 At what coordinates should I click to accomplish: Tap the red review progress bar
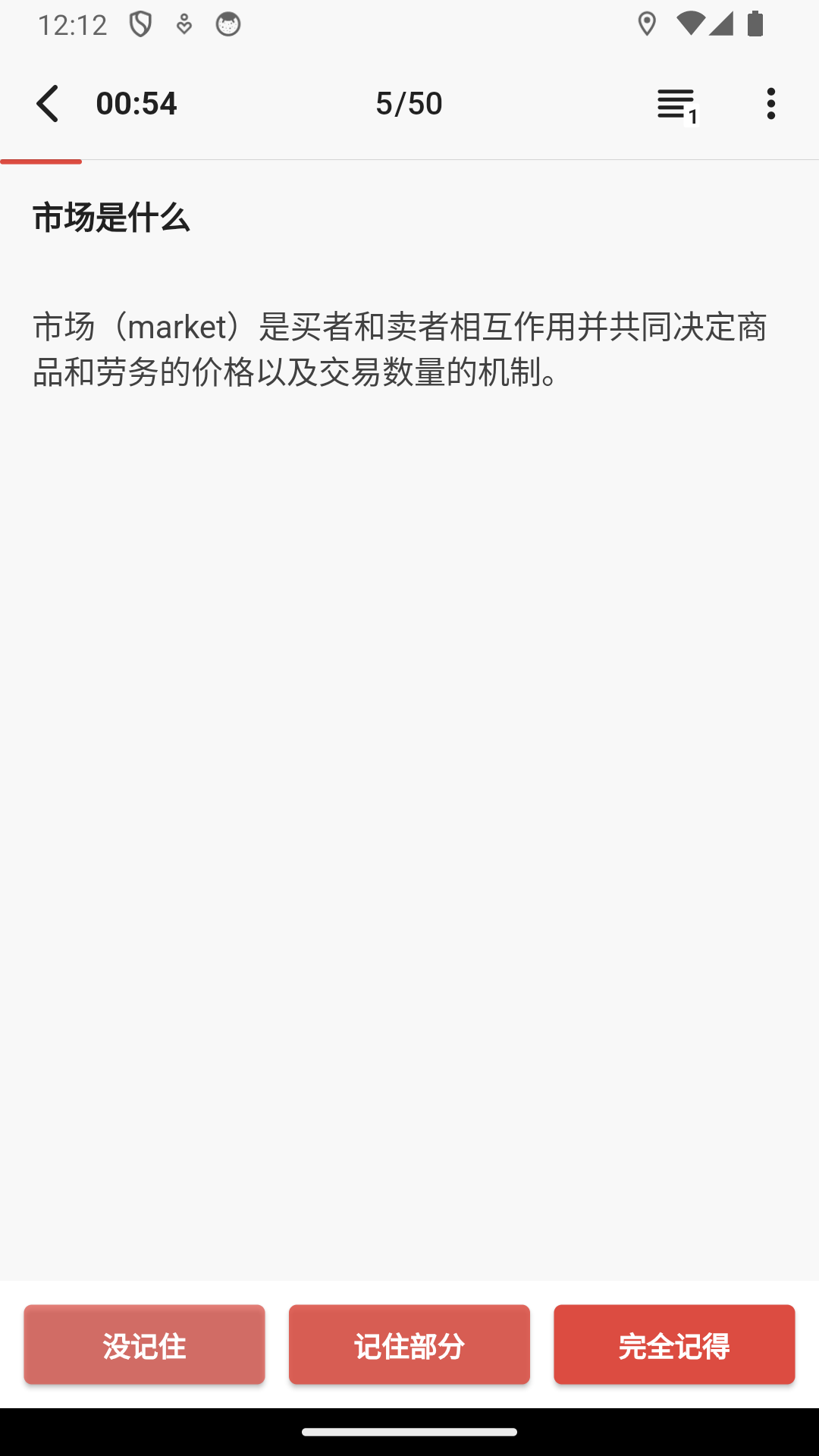[x=42, y=161]
